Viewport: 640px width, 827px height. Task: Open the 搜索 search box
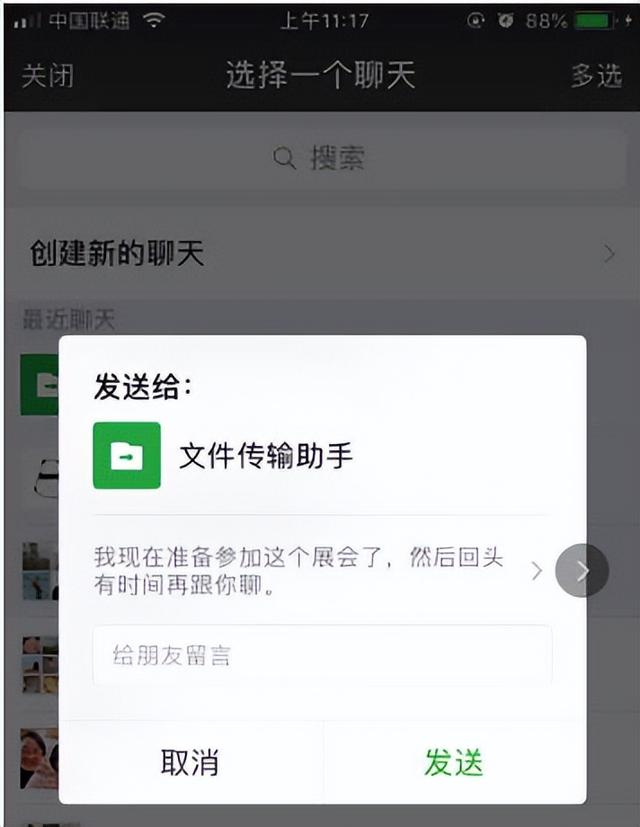coord(320,158)
